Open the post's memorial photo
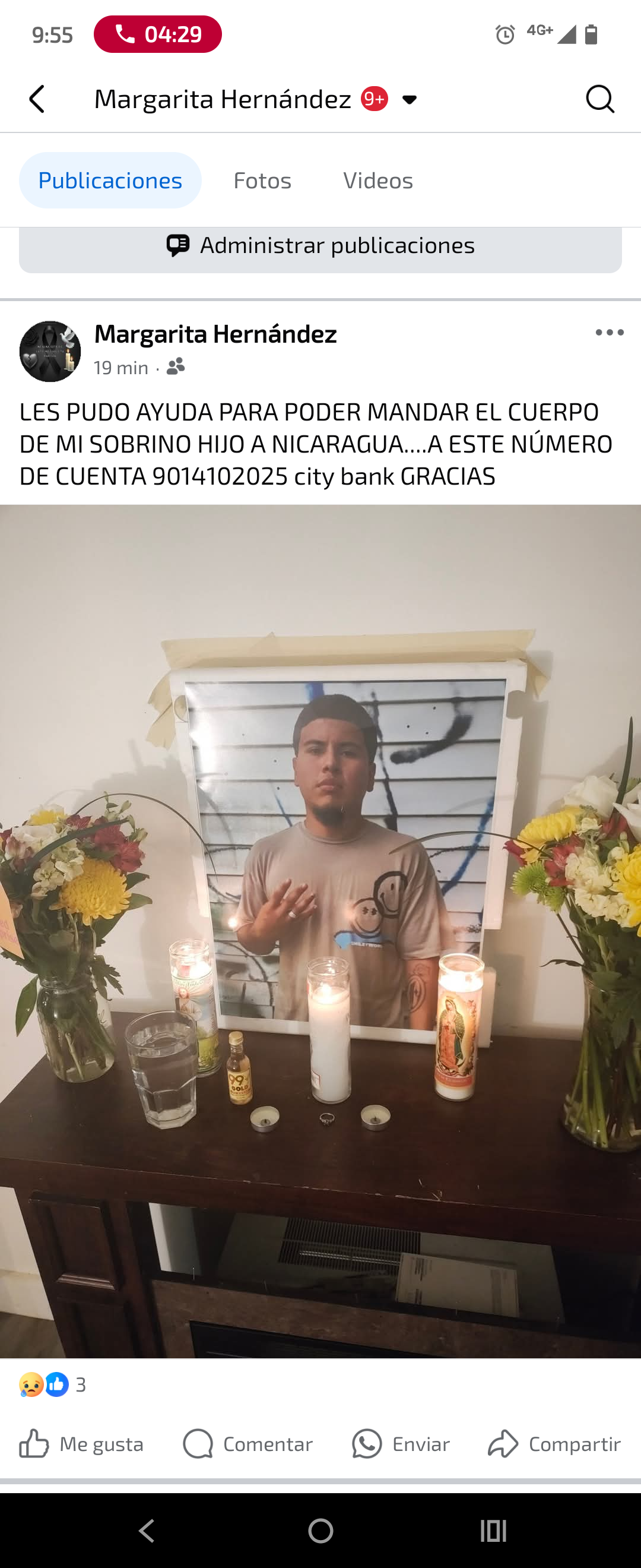 pyautogui.click(x=320, y=931)
